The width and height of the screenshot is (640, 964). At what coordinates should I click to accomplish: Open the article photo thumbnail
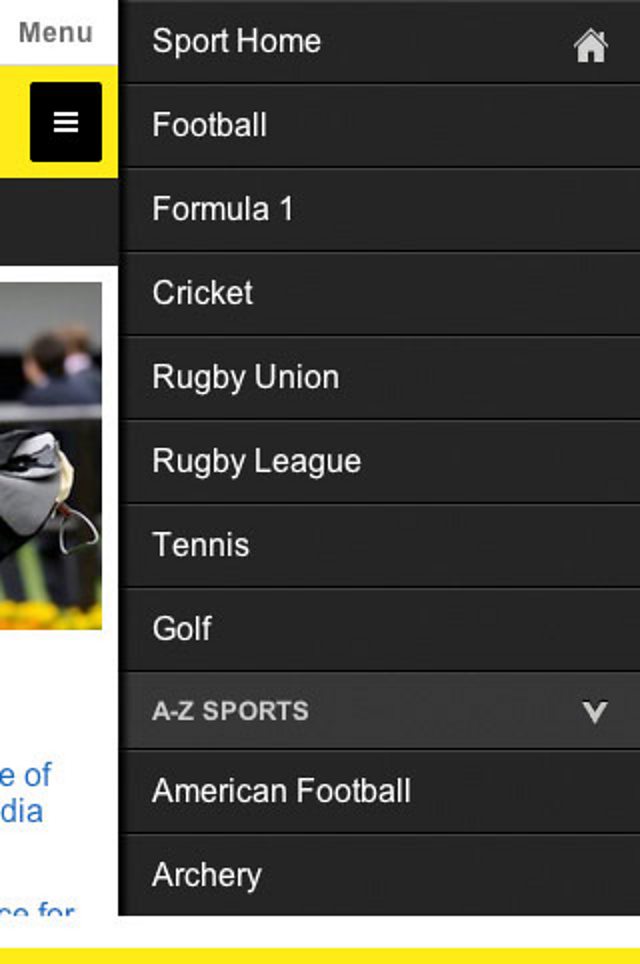click(x=50, y=455)
